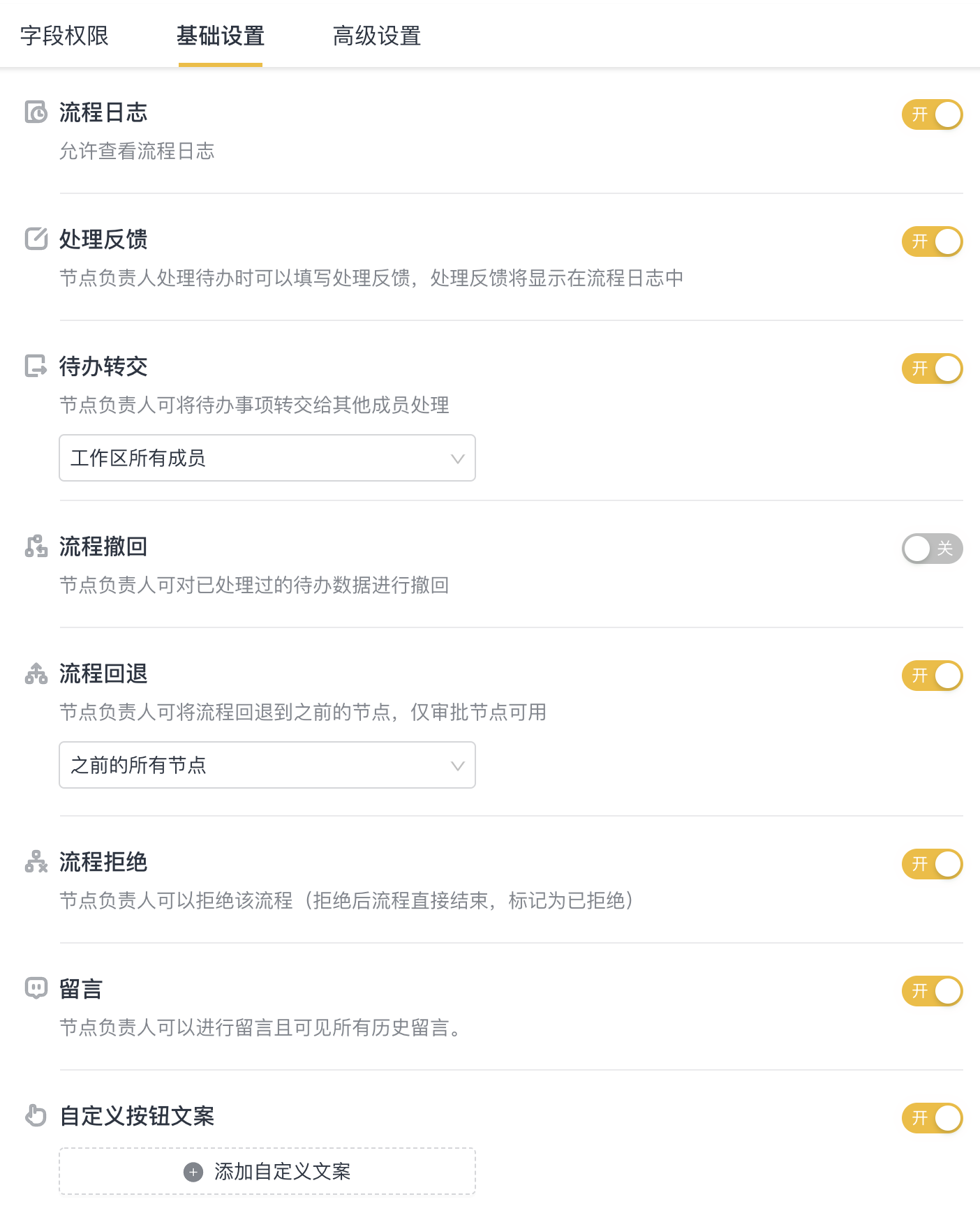Click the 流程日志 log icon
The width and height of the screenshot is (980, 1206).
pos(35,112)
